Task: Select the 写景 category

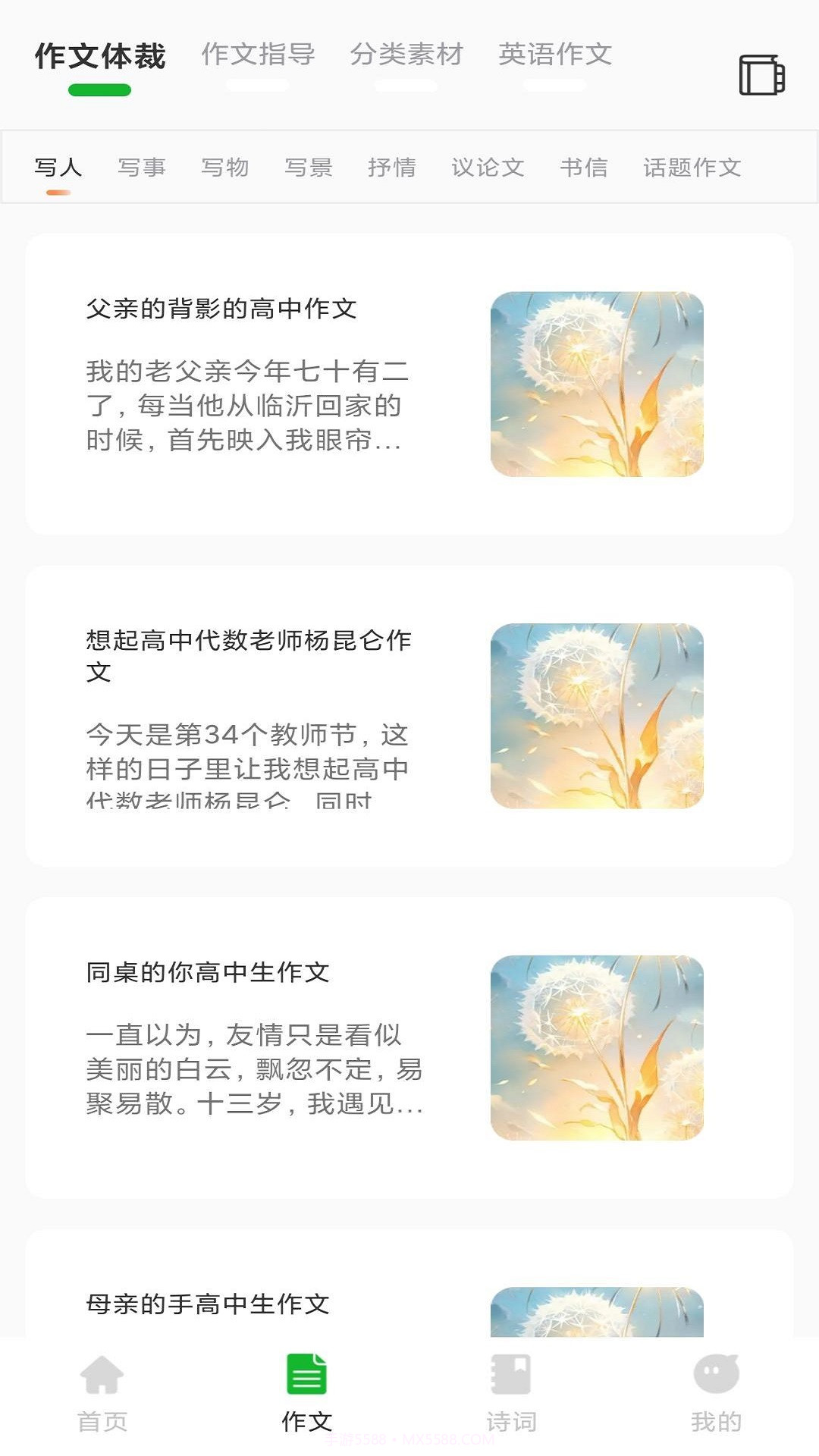Action: (308, 167)
